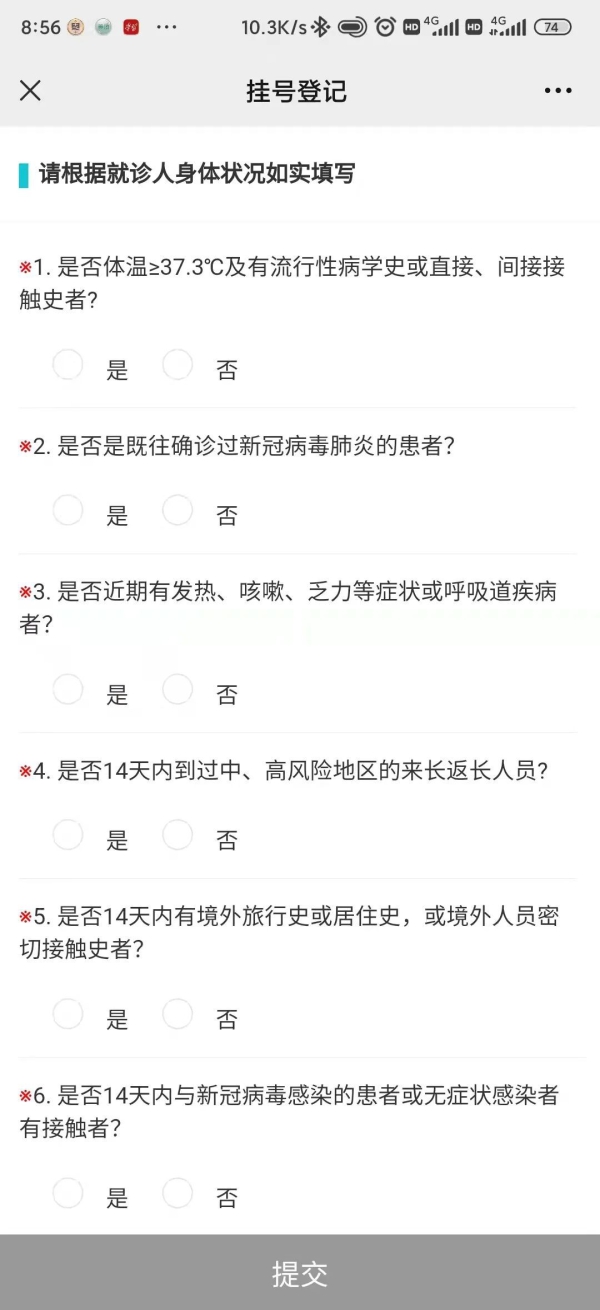Close the 挂号登记 page

(31, 91)
